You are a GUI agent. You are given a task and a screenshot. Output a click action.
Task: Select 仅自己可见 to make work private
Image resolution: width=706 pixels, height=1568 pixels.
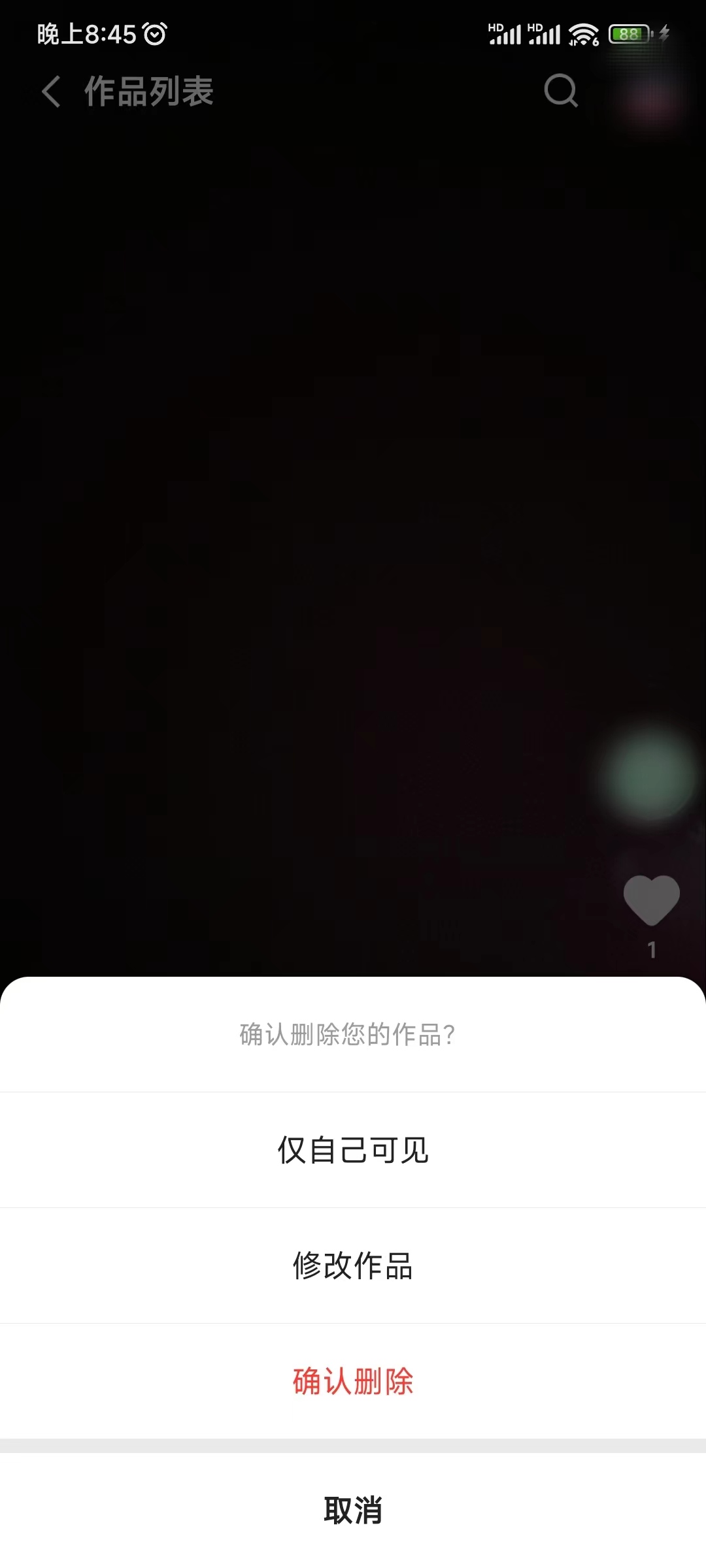tap(353, 1151)
